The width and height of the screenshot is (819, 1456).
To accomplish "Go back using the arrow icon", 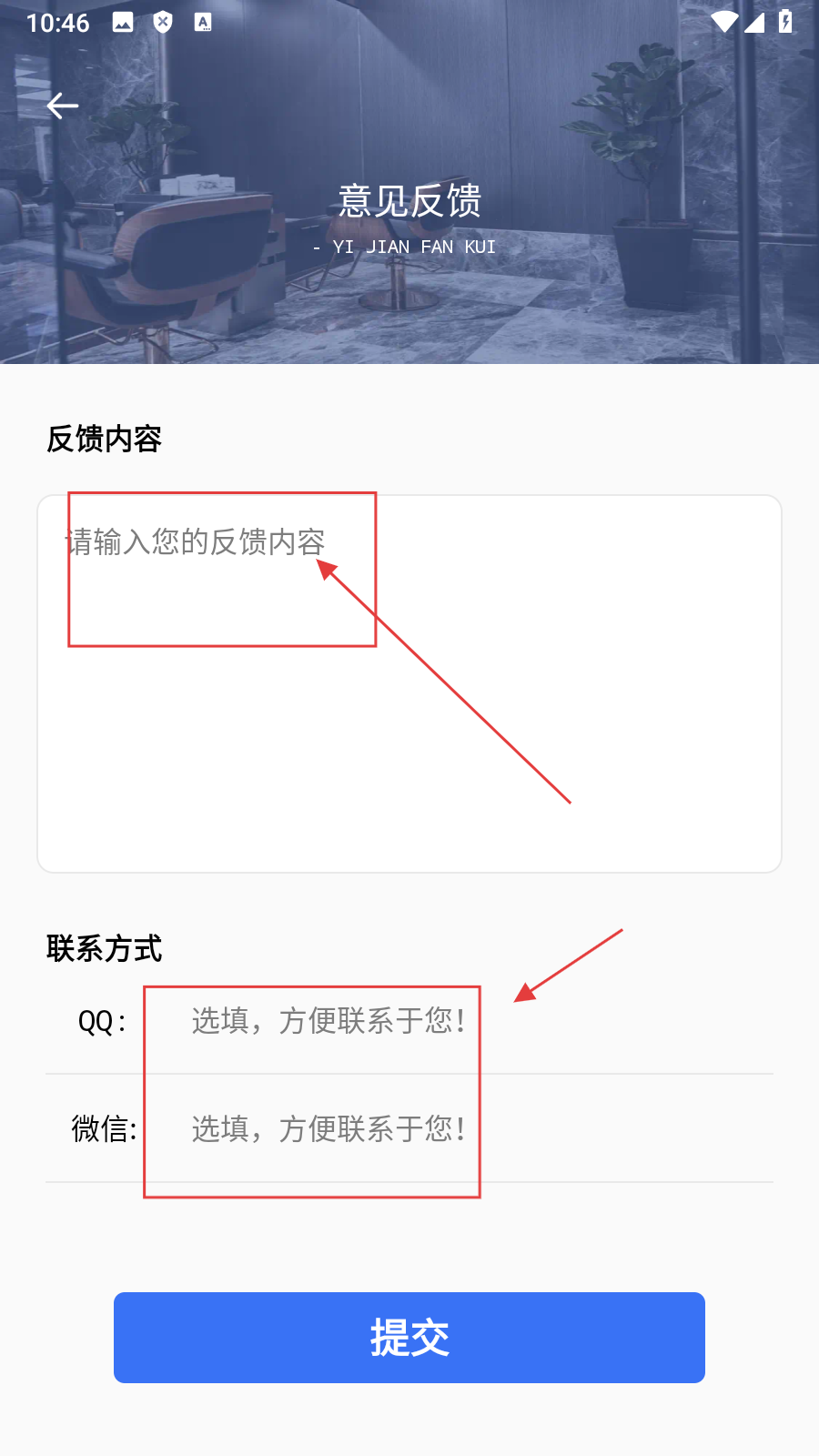I will pos(62,106).
